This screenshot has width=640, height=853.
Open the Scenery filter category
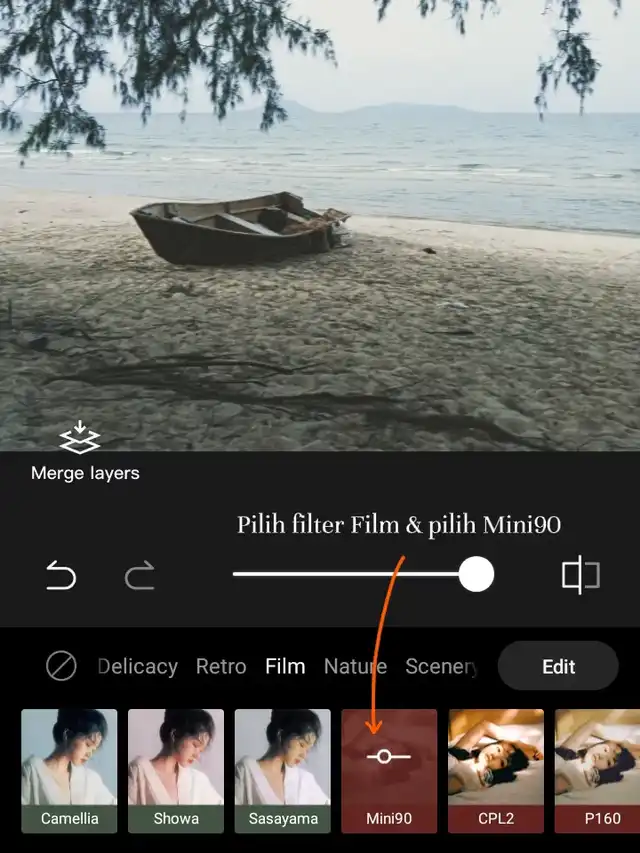click(442, 666)
